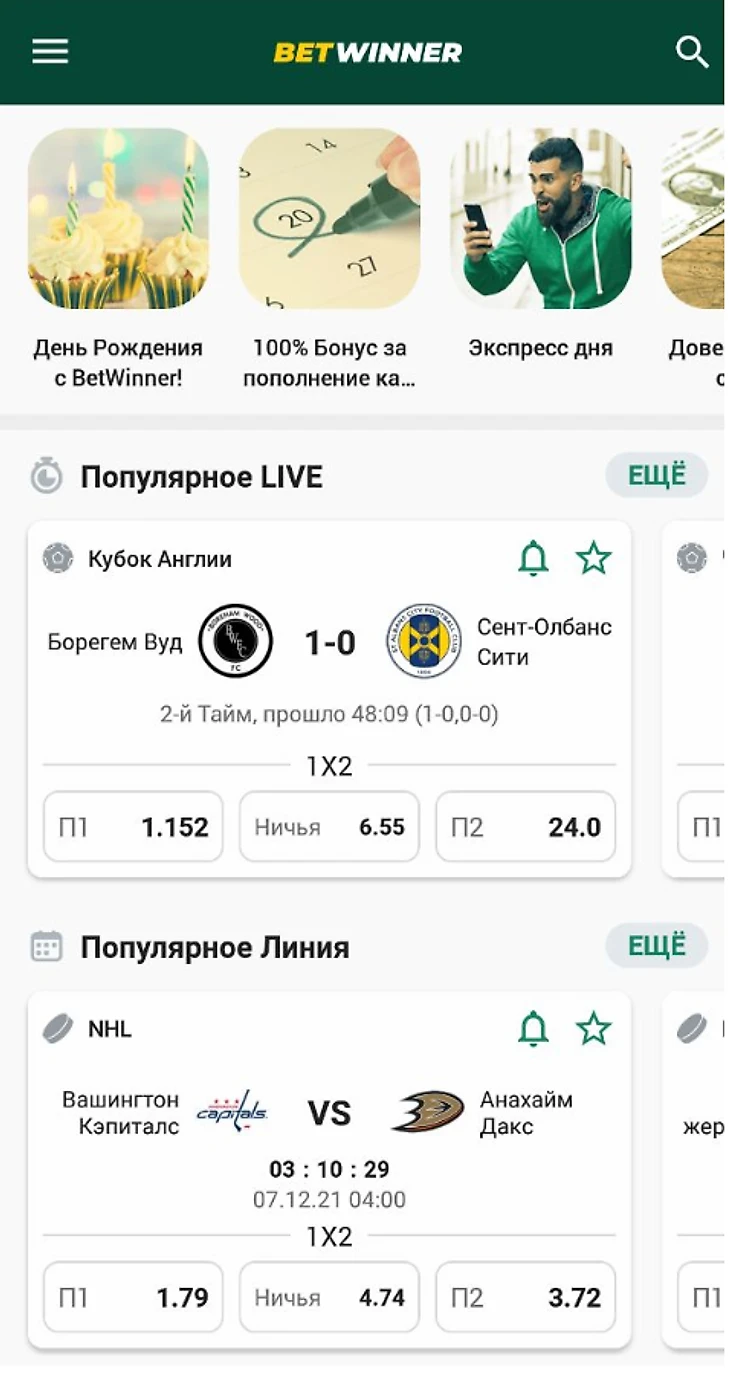The image size is (730, 1384).
Task: Star the NHL game as favorite
Action: pos(594,1029)
